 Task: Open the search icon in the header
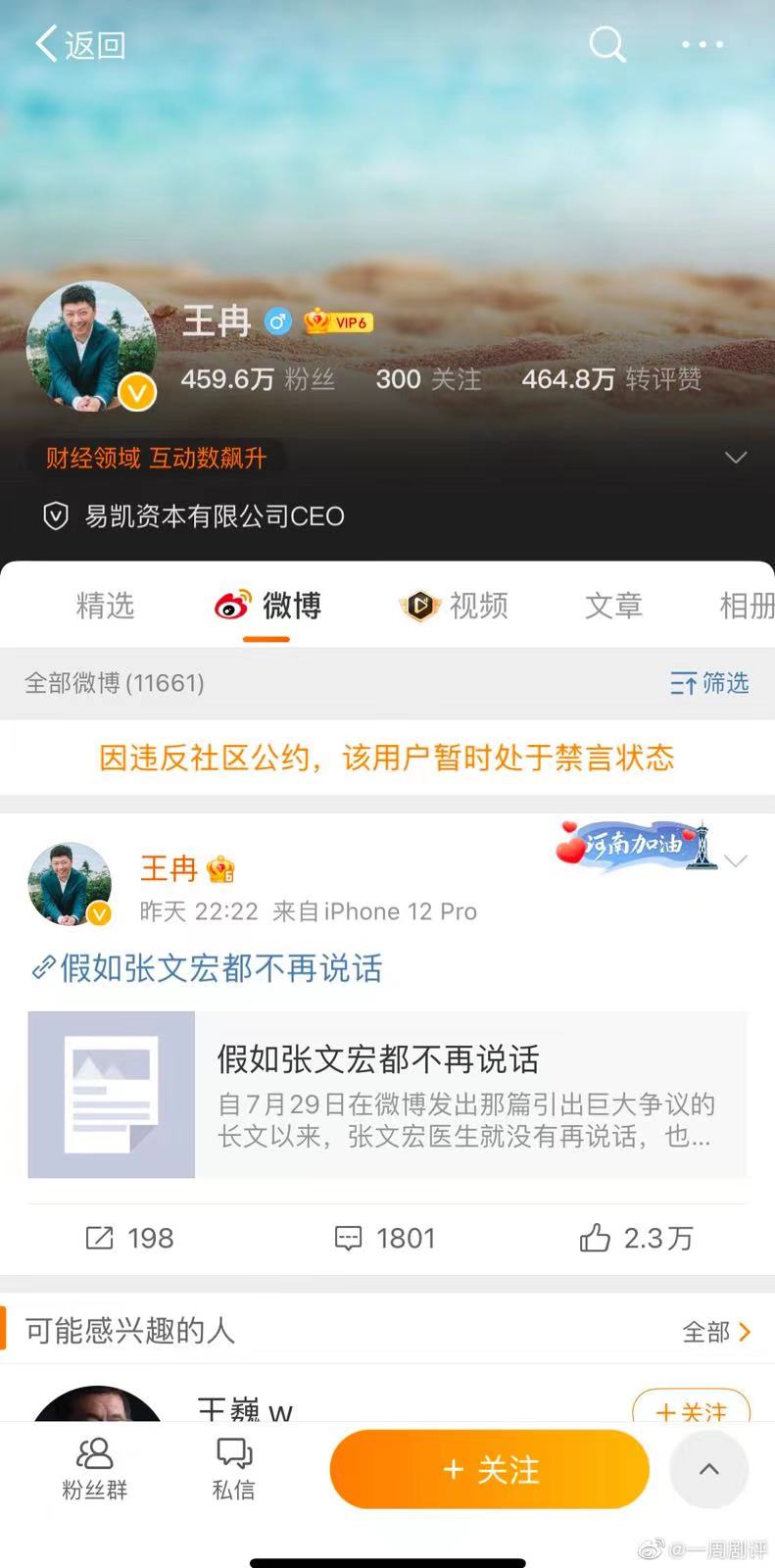606,45
